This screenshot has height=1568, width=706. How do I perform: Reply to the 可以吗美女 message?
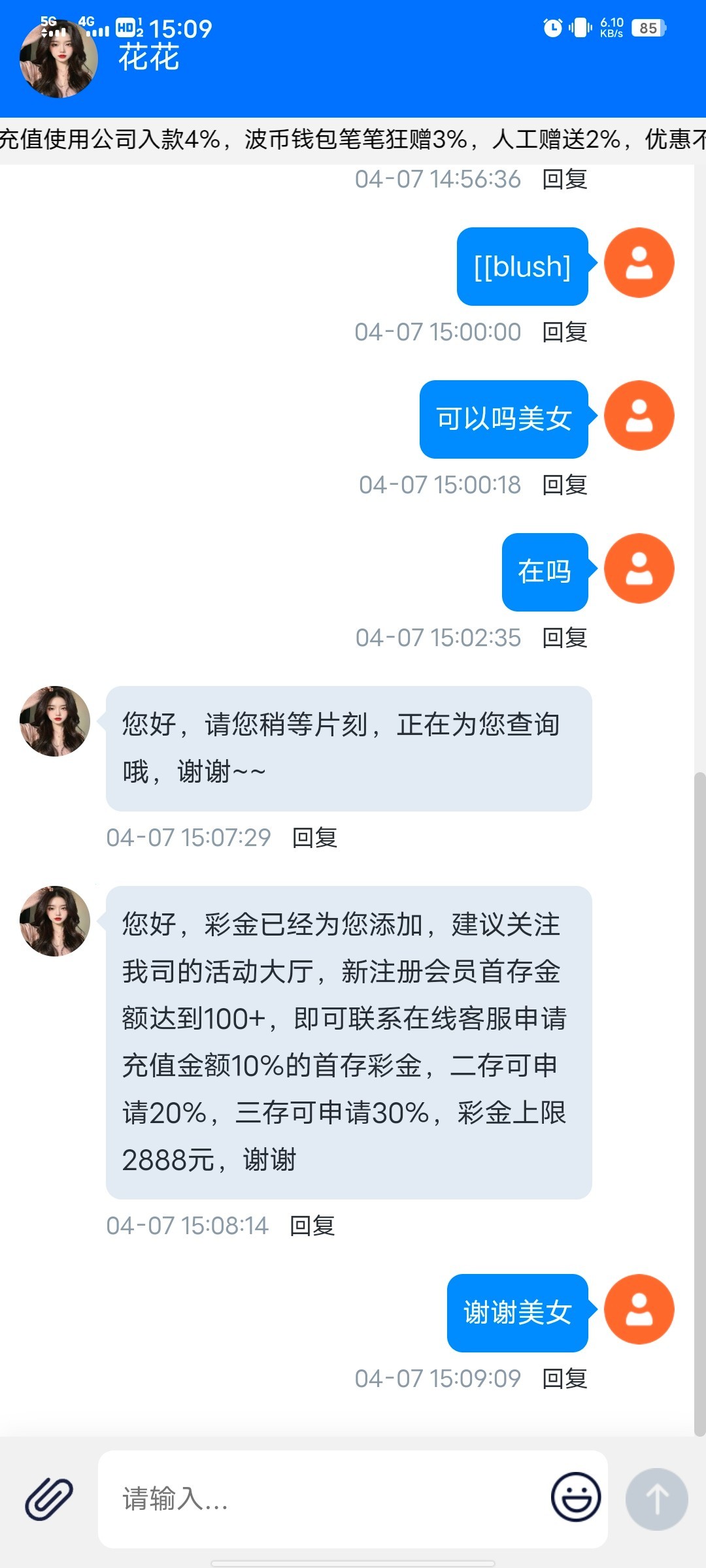click(565, 485)
